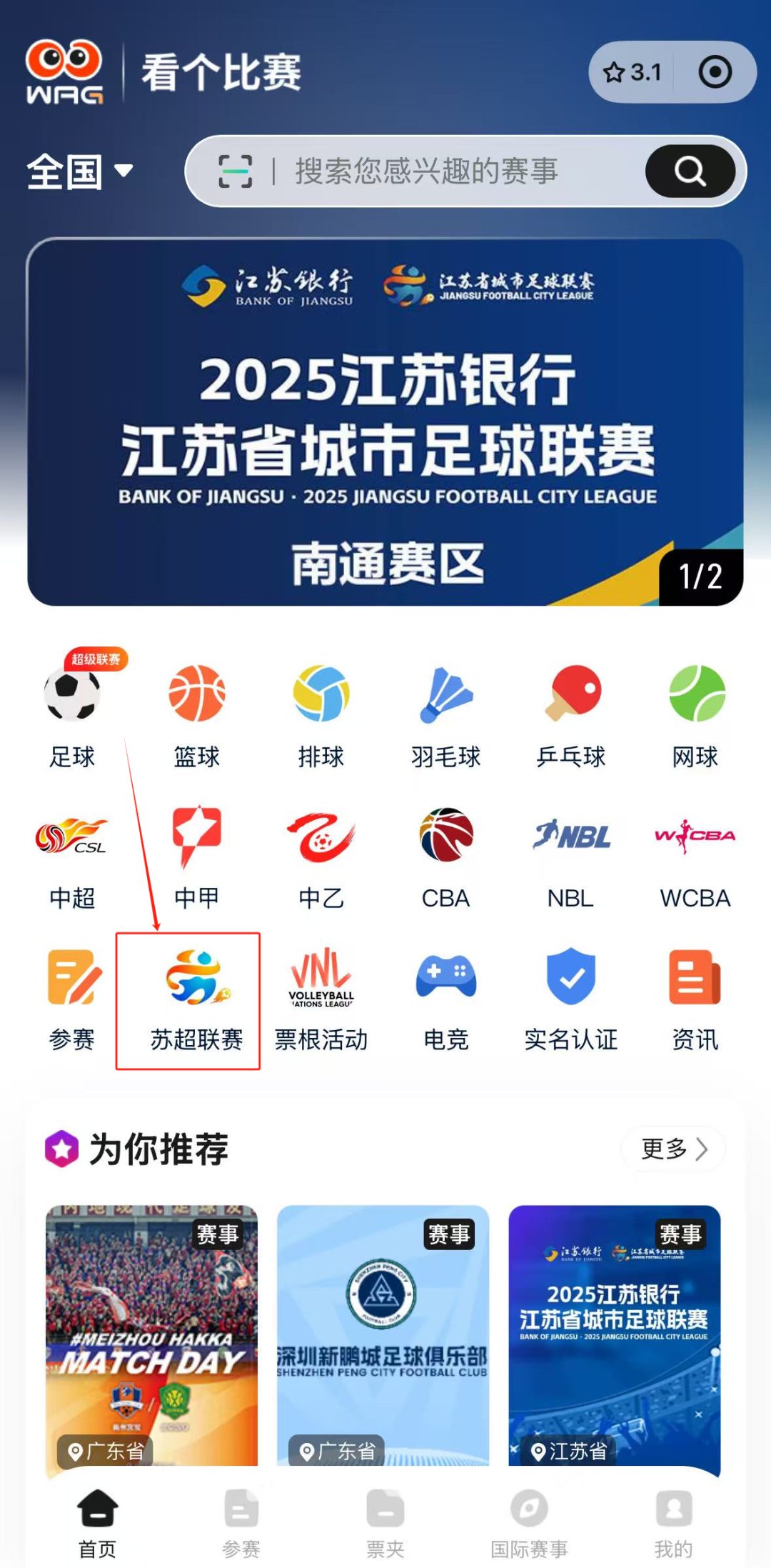Open 票根活动 shortcut
Viewport: 771px width, 1568px height.
click(321, 999)
